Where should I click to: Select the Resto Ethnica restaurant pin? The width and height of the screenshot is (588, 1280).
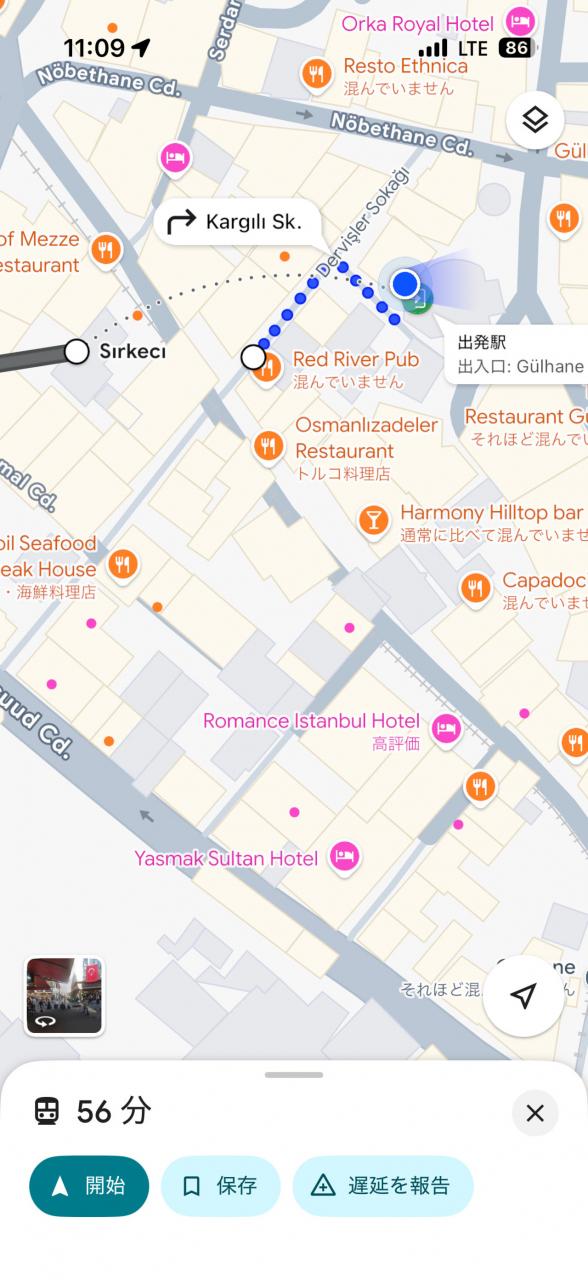pos(317,73)
